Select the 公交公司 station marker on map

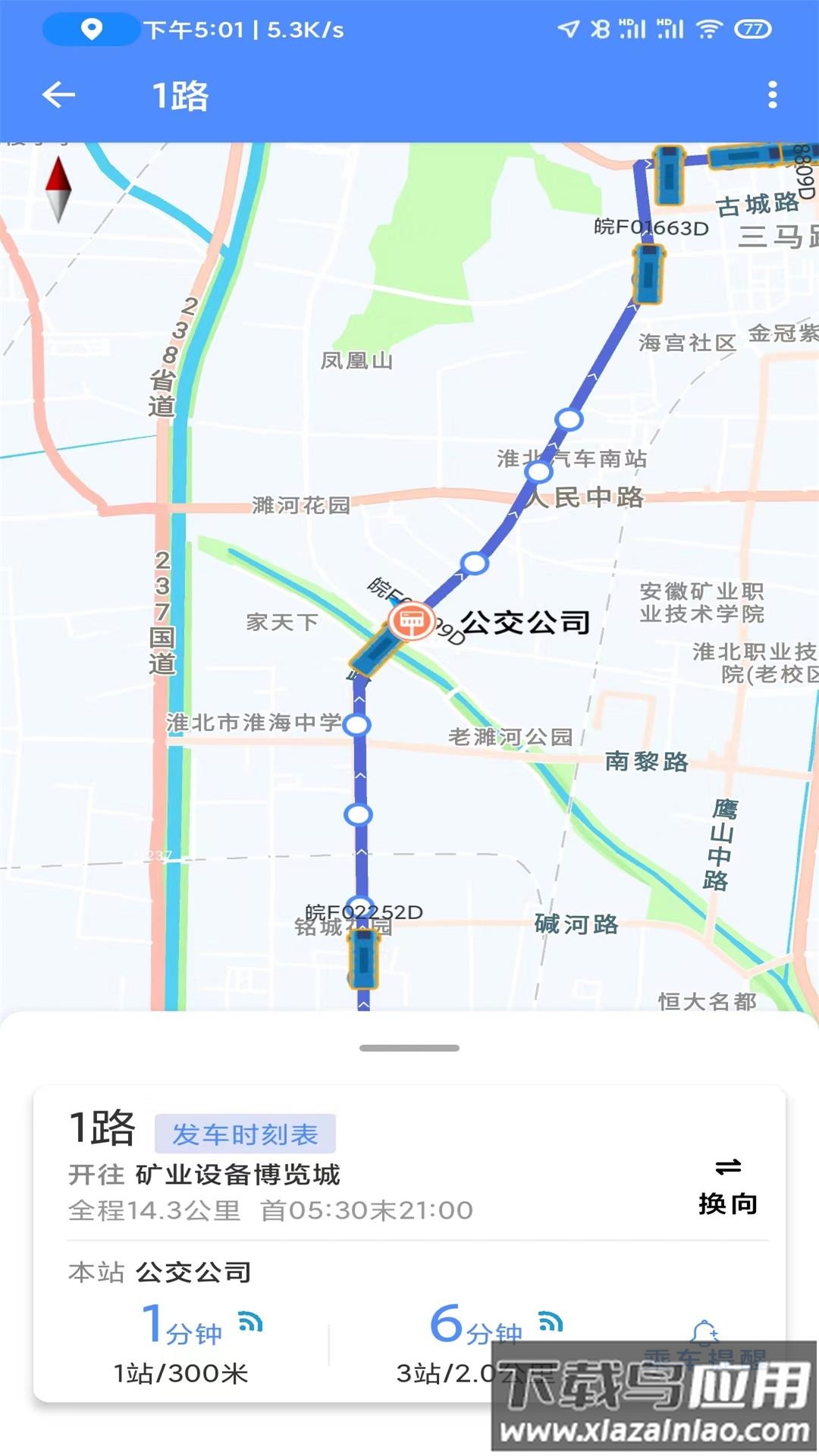[x=413, y=622]
